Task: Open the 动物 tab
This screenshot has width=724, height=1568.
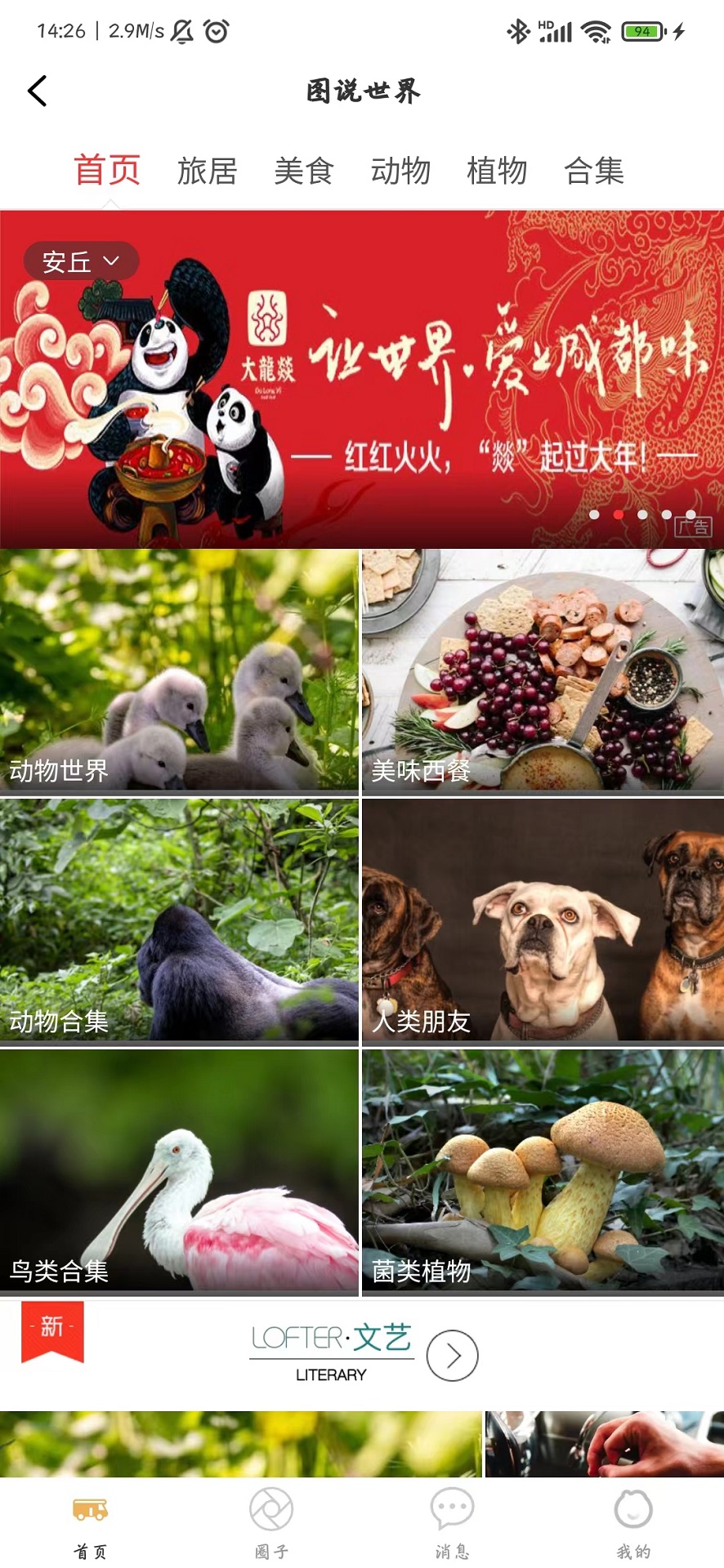Action: [x=400, y=171]
